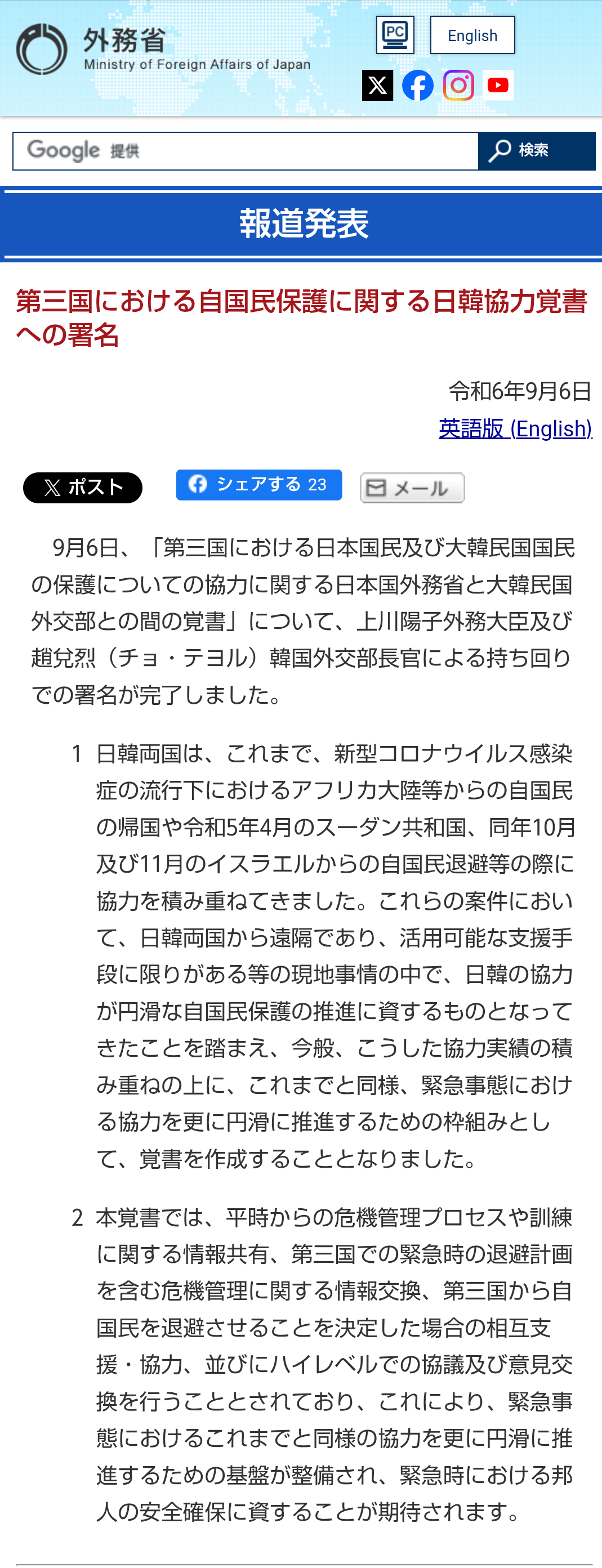Open the ministry's Instagram profile
602x1568 pixels.
coord(458,85)
